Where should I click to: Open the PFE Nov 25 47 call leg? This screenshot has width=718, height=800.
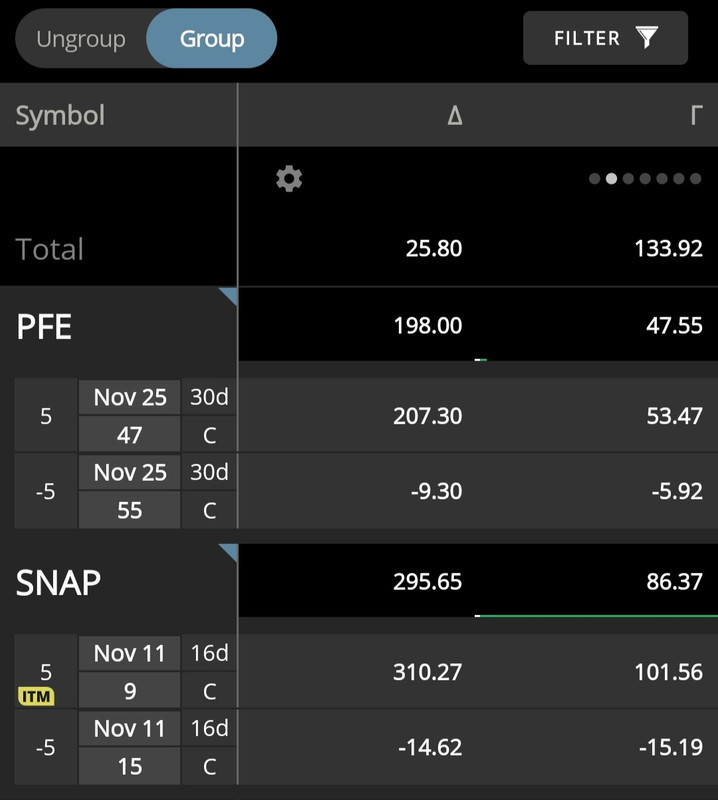129,416
